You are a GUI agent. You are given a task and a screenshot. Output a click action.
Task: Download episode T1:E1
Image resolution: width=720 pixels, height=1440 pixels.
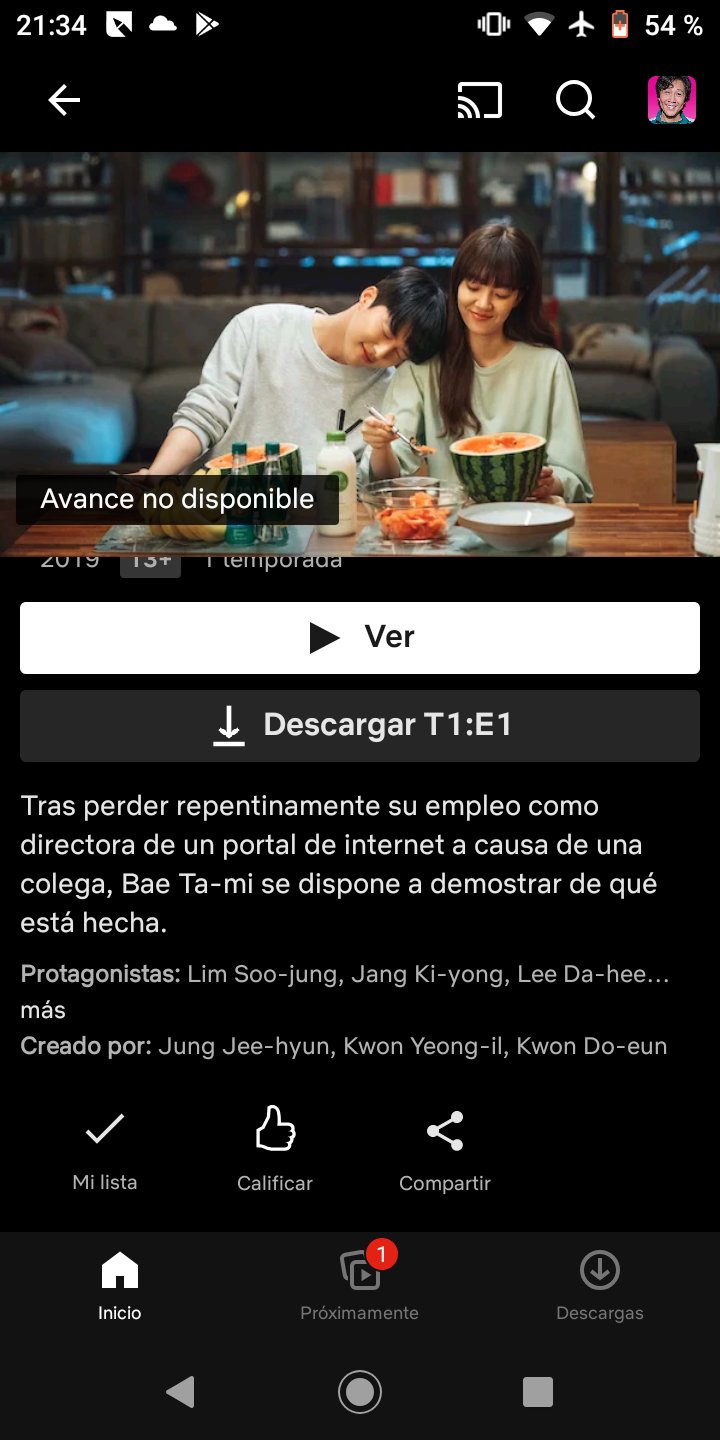pos(360,725)
